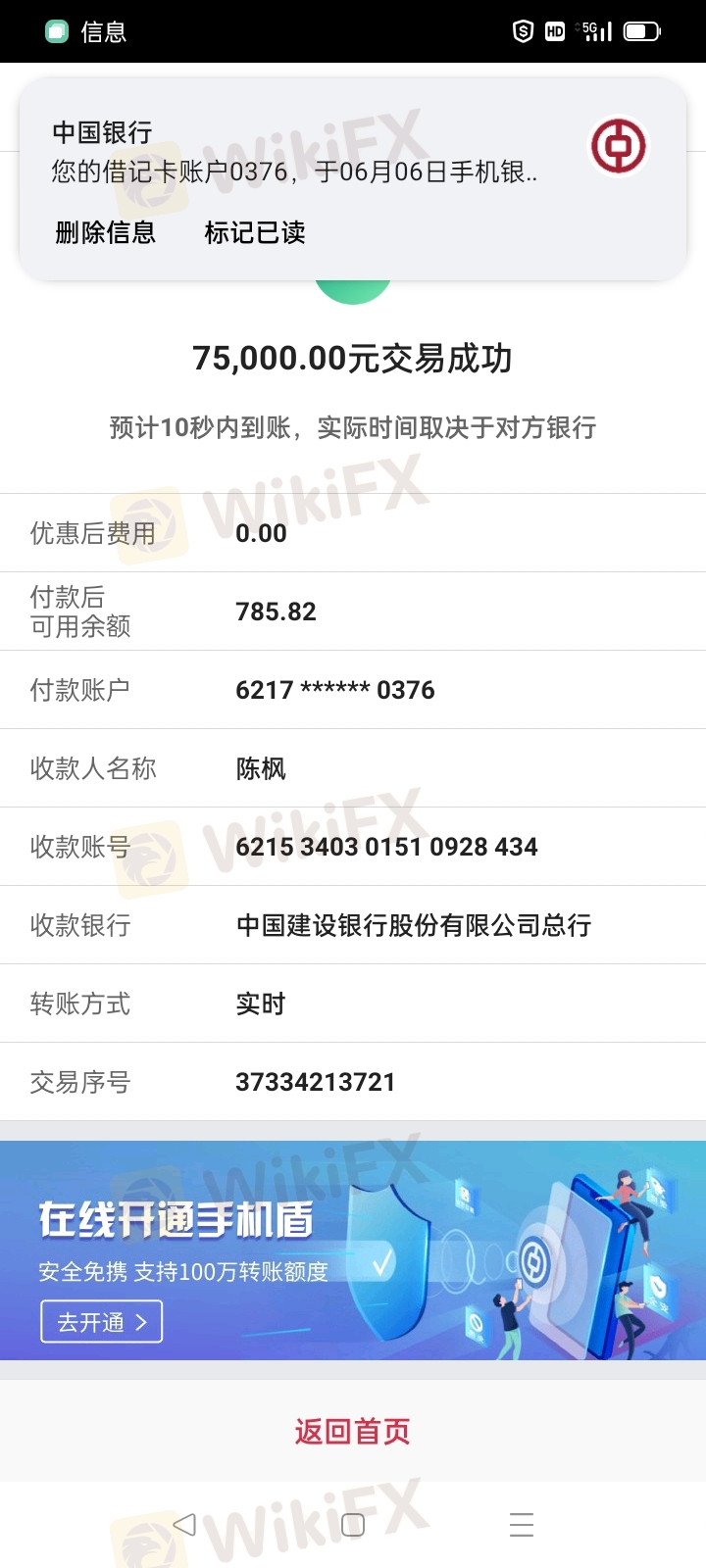Open the 在线开通手机盾 banner
This screenshot has width=706, height=1568.
coord(353,1250)
